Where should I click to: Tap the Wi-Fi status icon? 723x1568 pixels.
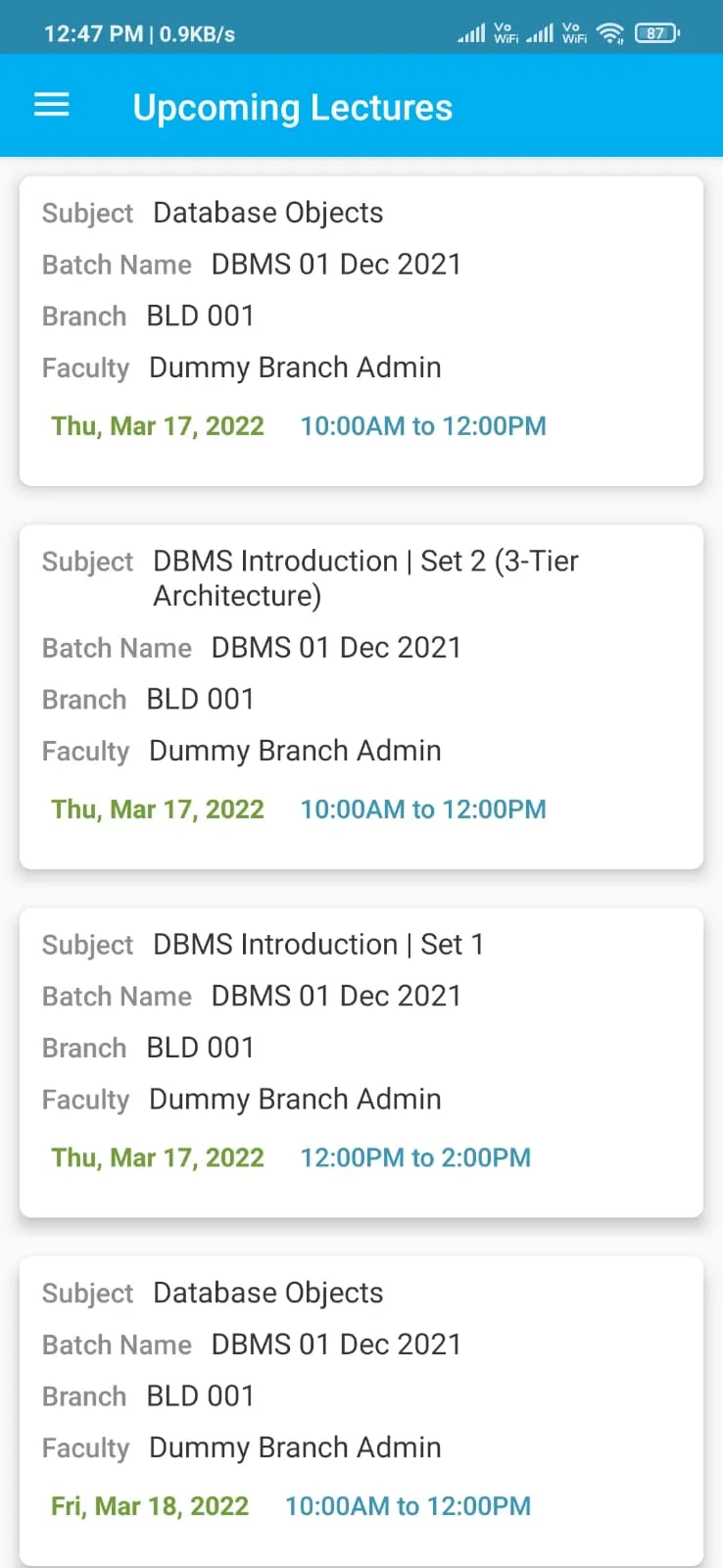[x=609, y=31]
